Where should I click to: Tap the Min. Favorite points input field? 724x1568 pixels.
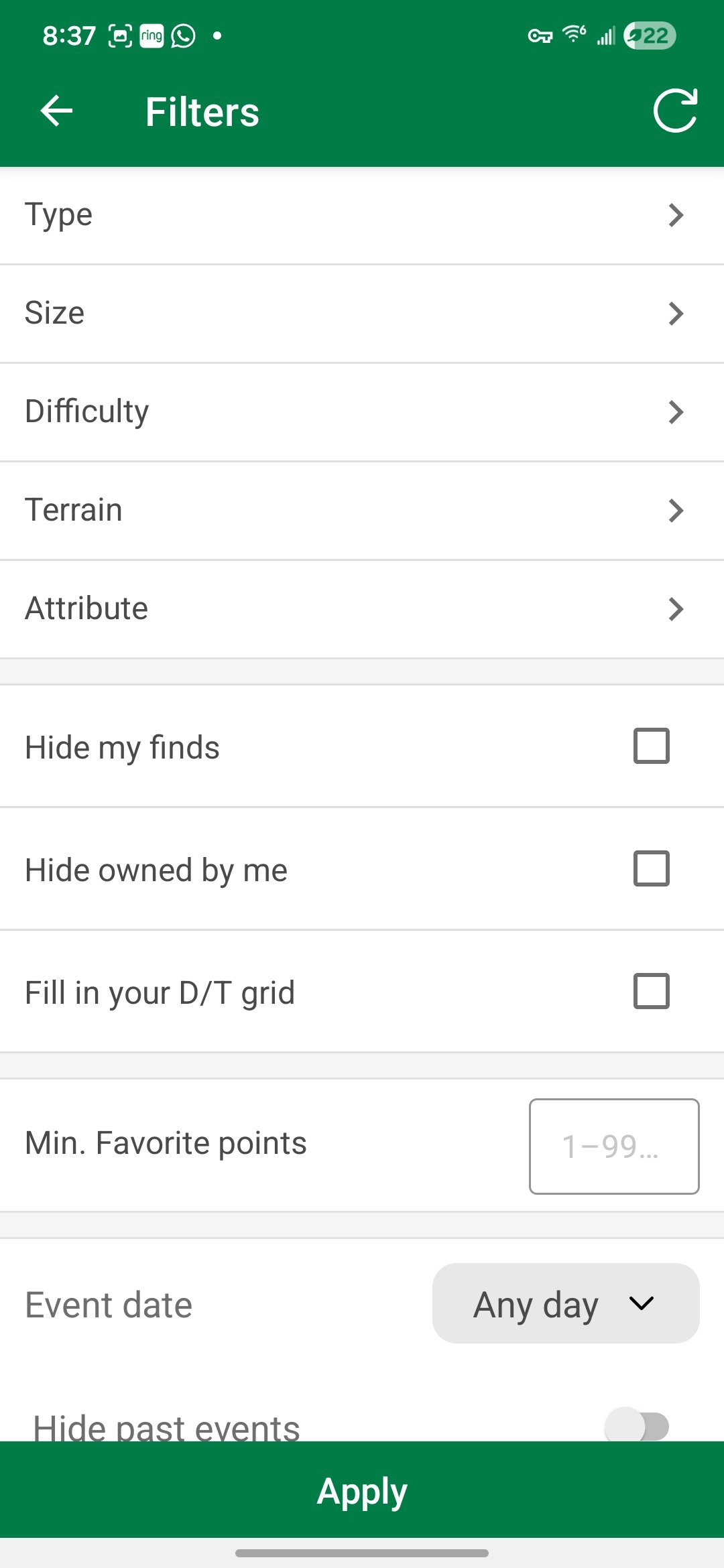click(x=613, y=1146)
